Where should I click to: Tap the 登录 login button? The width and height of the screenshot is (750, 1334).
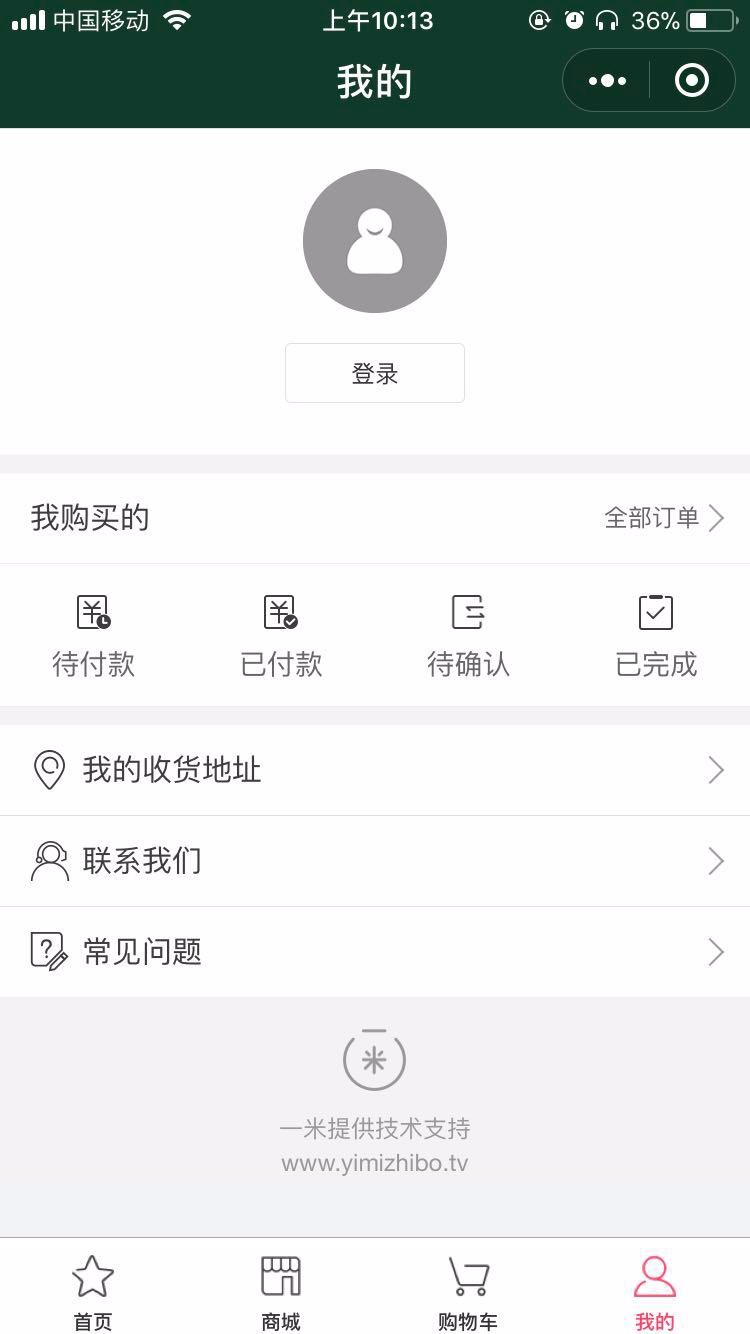tap(375, 373)
